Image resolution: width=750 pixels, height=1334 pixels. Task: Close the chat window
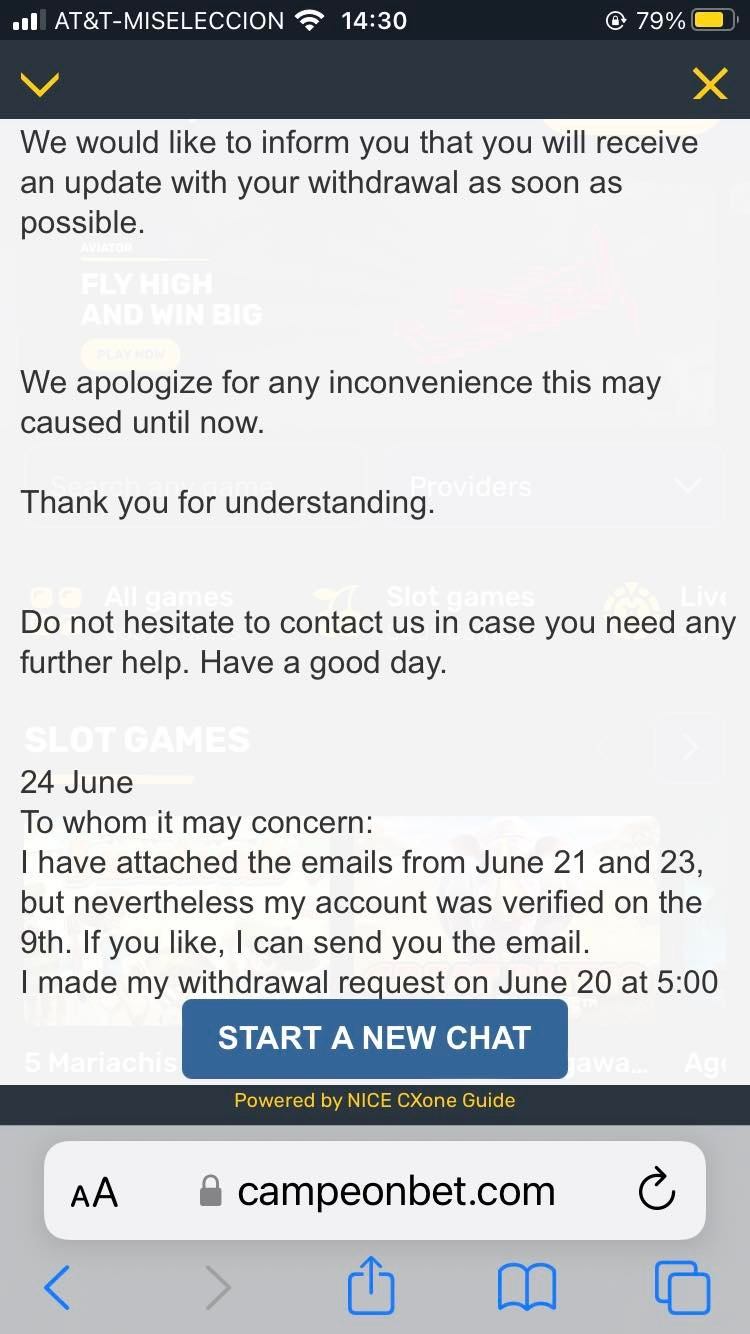(x=710, y=85)
